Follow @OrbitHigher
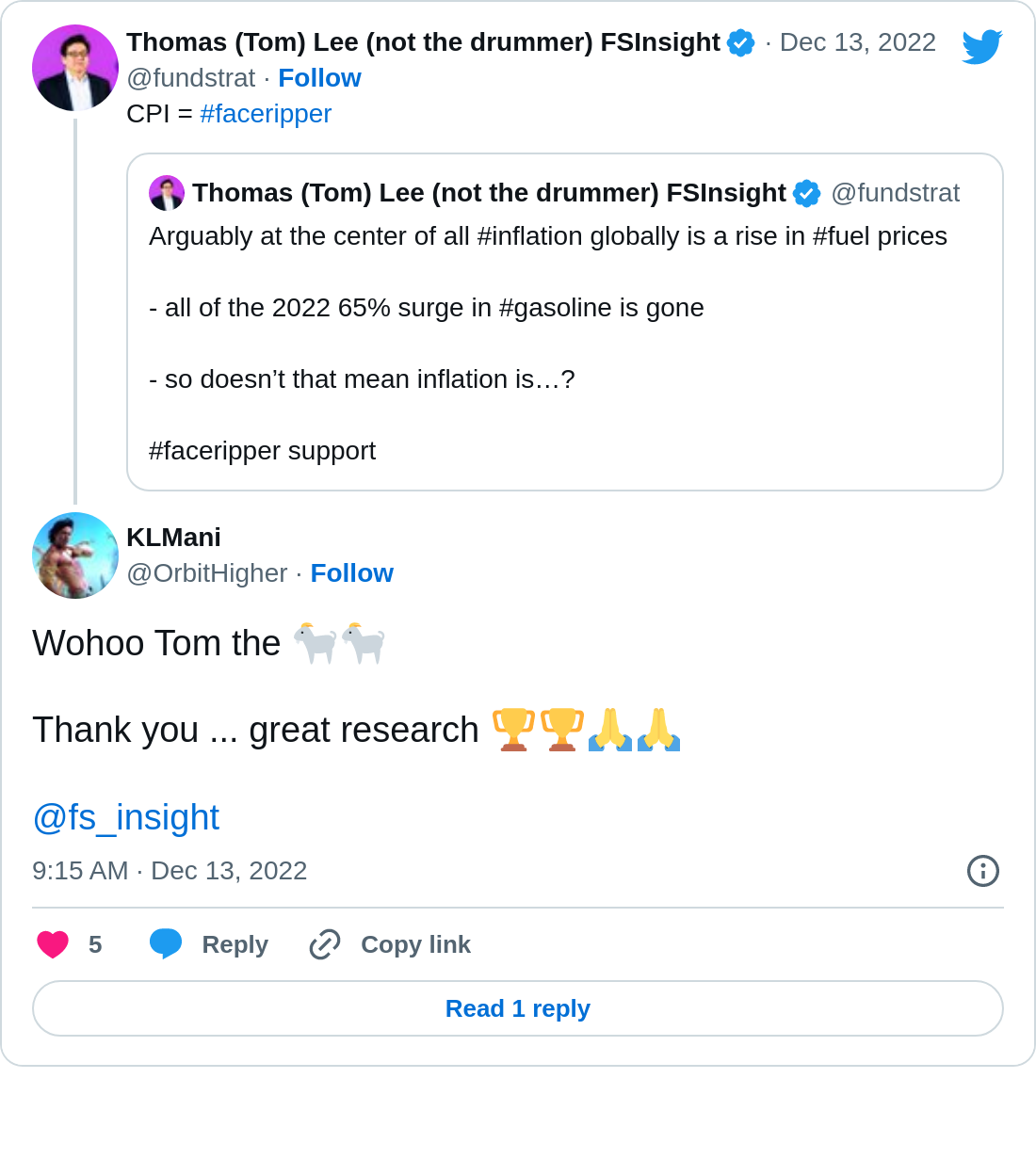 (x=351, y=573)
